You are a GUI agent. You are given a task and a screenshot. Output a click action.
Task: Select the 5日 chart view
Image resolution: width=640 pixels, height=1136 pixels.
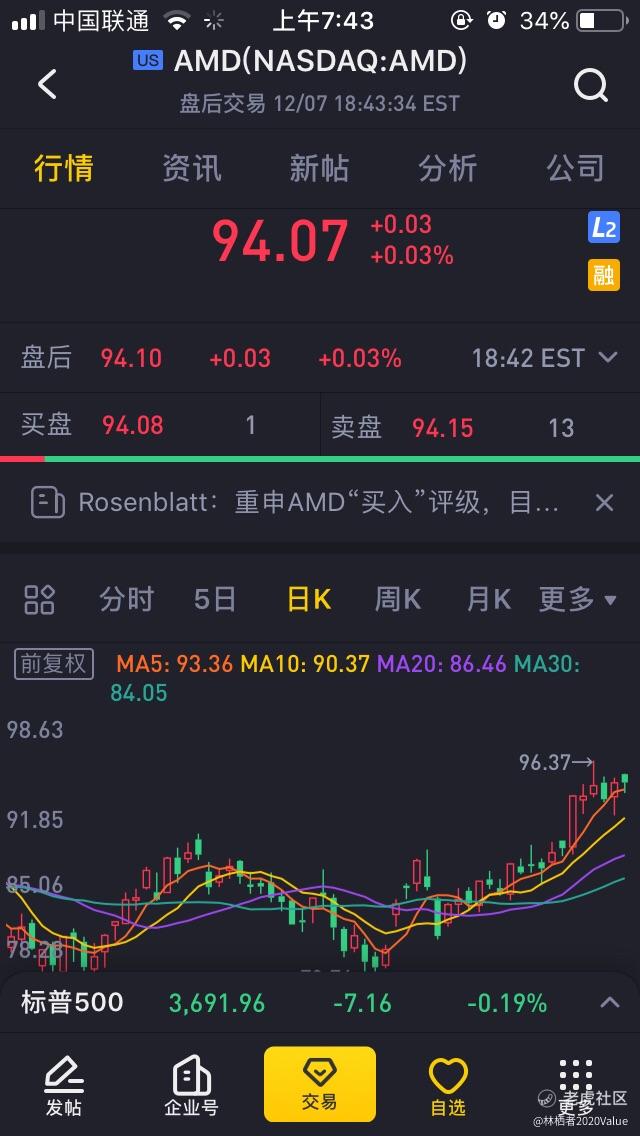[x=215, y=600]
